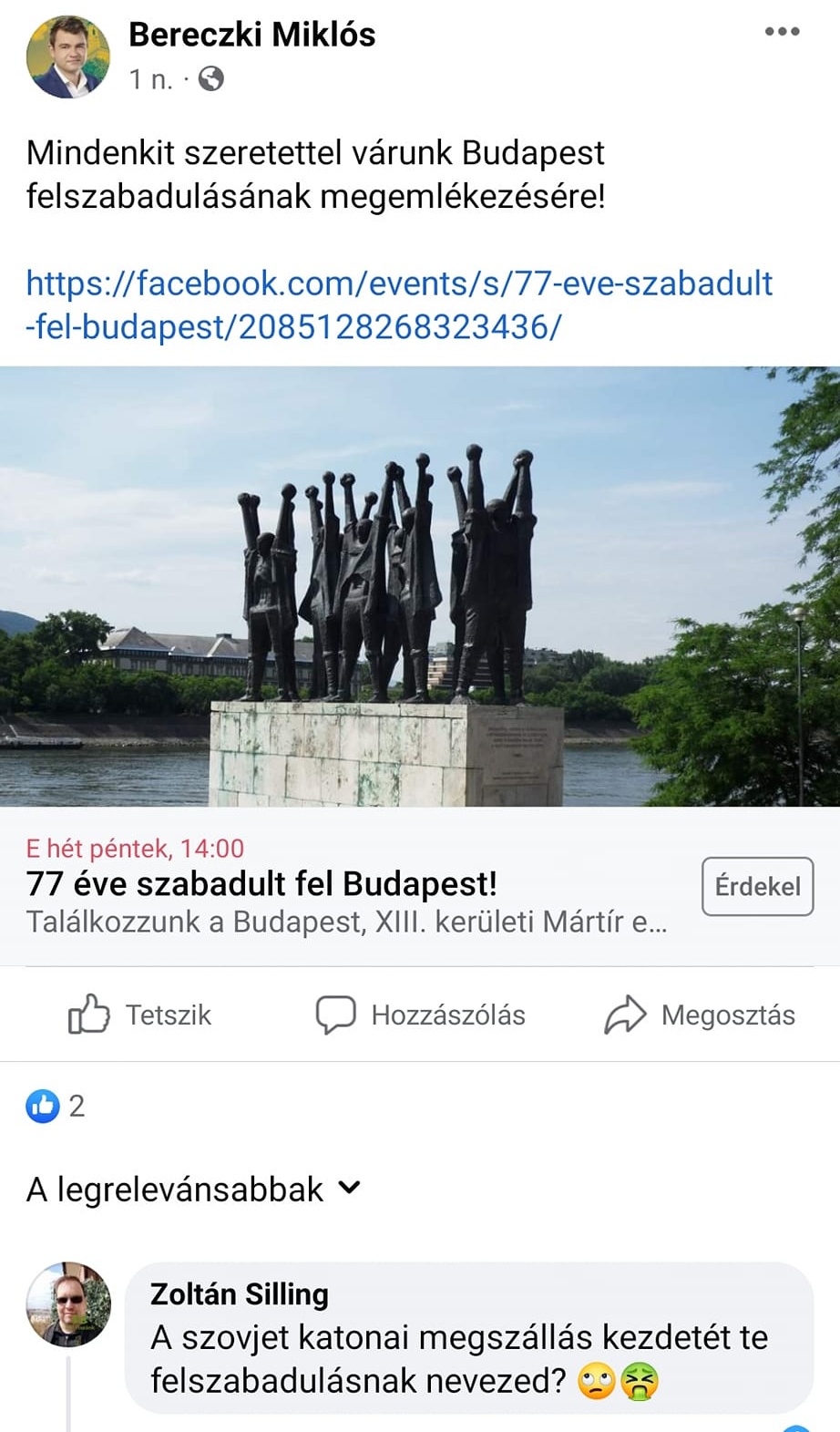The width and height of the screenshot is (840, 1432).
Task: Open the author name Bereczki Miklós
Action: [x=251, y=35]
